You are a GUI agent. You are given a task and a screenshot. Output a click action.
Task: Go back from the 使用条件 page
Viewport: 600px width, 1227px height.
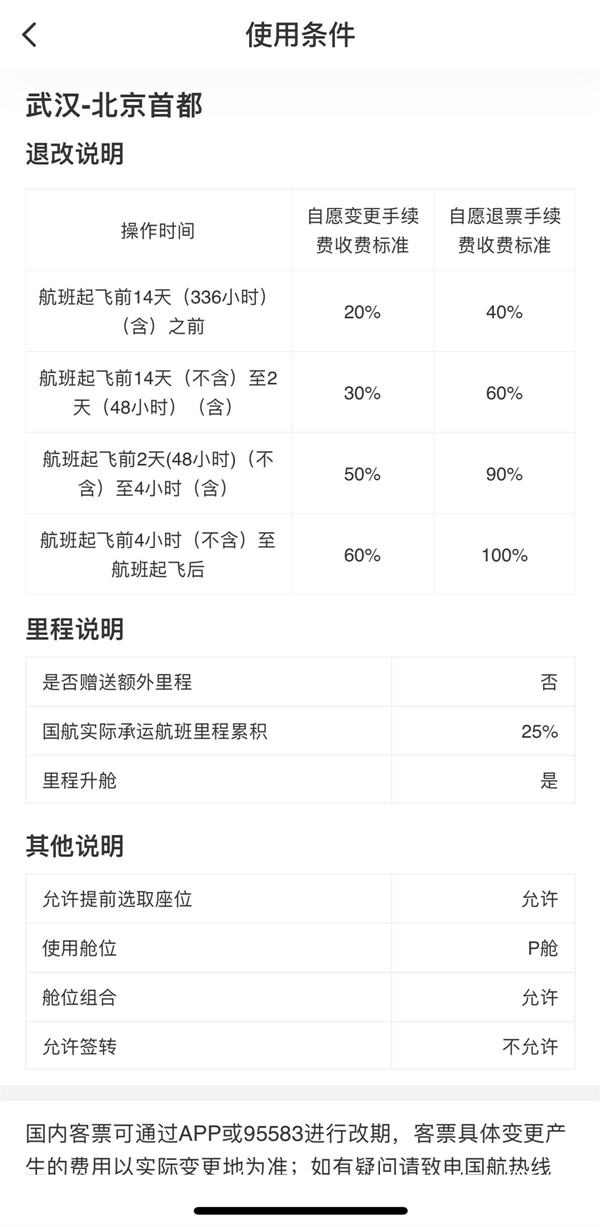pyautogui.click(x=30, y=35)
